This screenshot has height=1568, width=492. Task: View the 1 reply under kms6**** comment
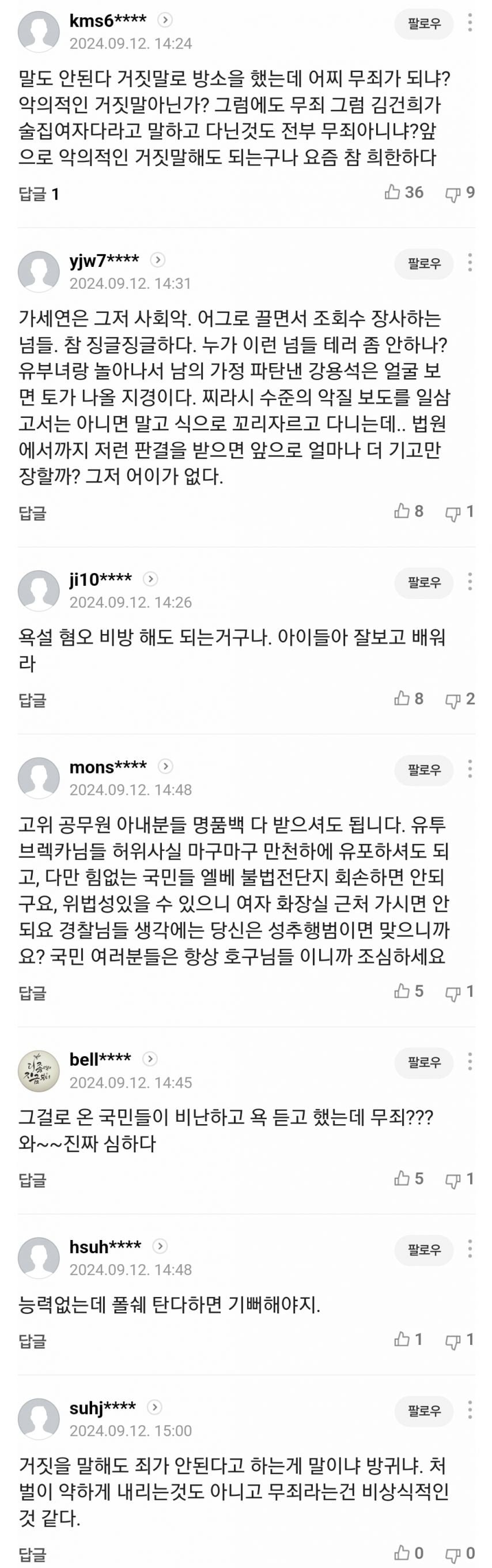pyautogui.click(x=39, y=194)
